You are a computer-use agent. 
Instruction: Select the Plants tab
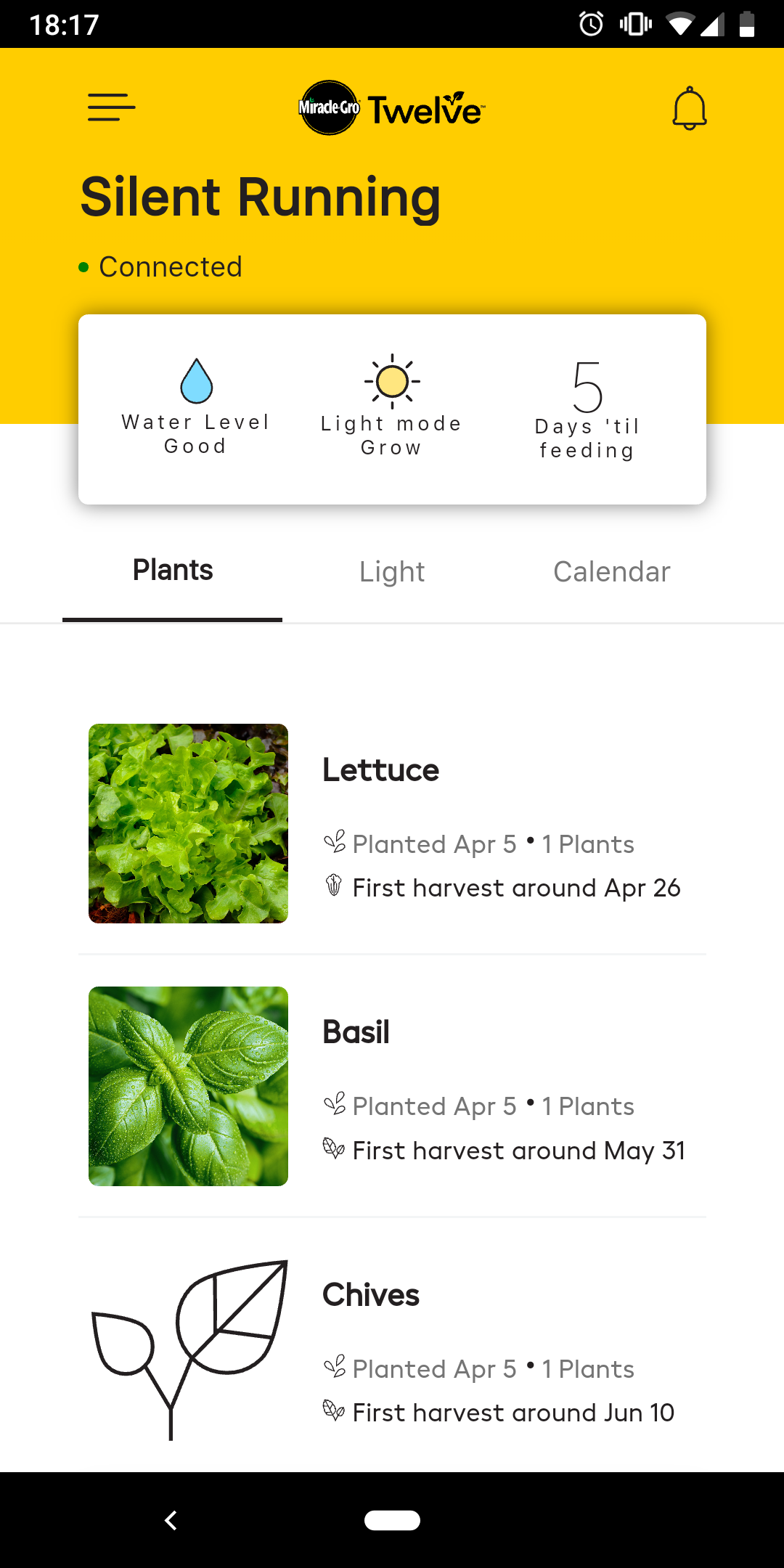[173, 571]
